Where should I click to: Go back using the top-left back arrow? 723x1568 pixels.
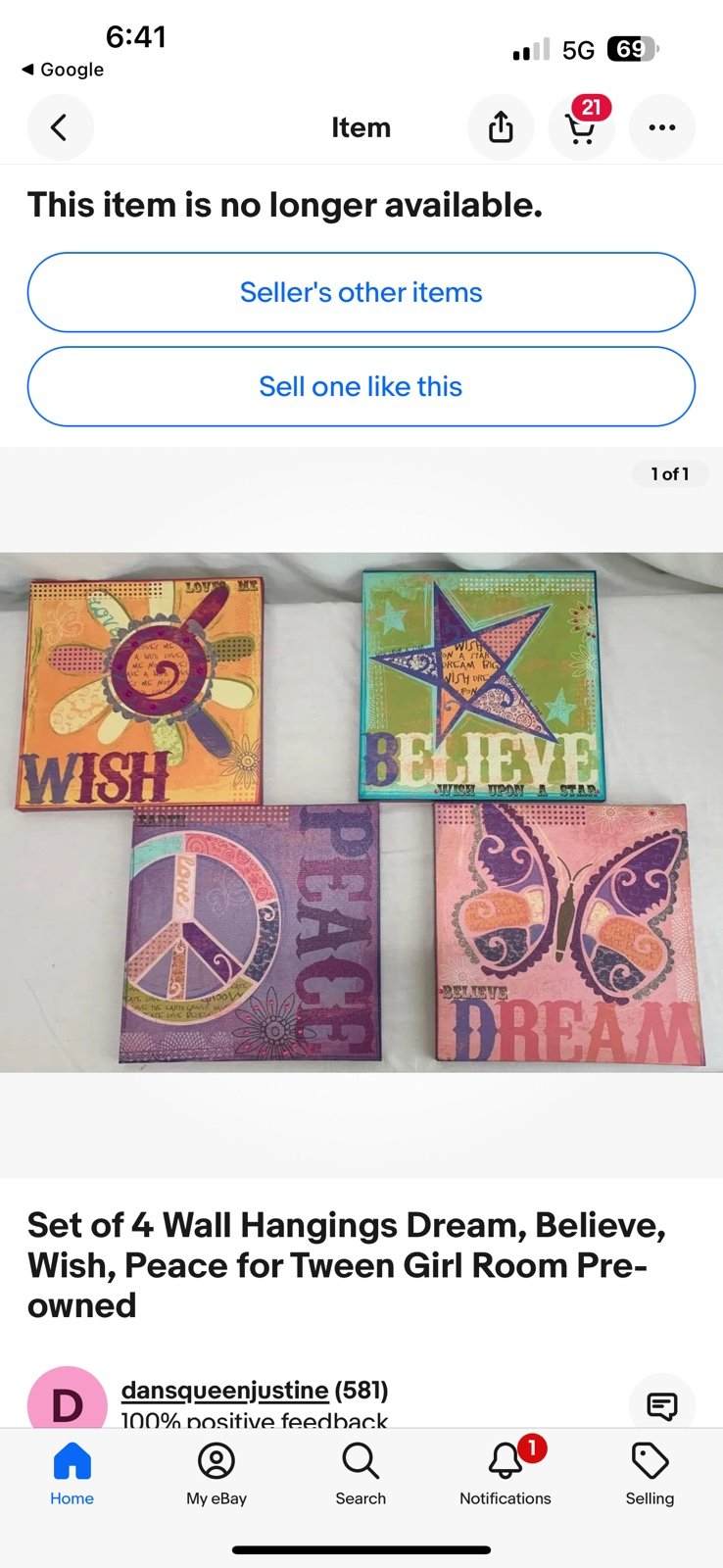coord(60,127)
